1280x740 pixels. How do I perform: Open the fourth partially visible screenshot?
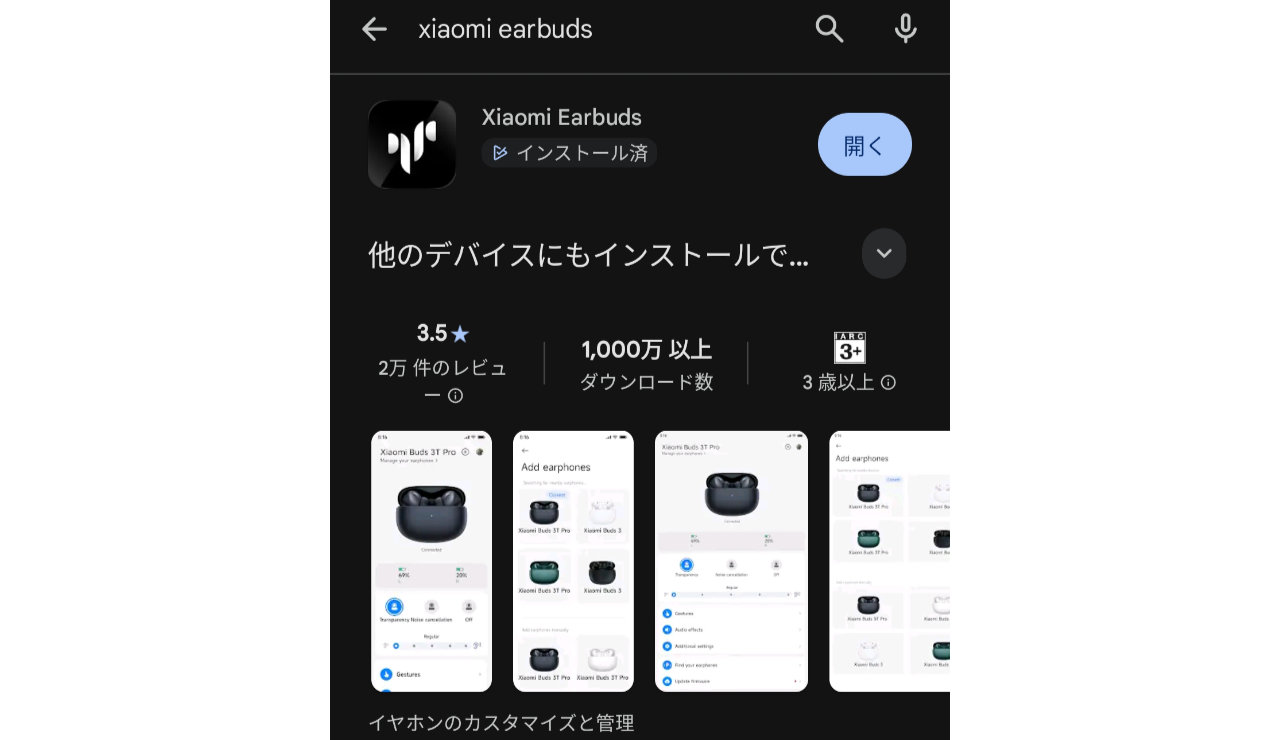point(889,561)
